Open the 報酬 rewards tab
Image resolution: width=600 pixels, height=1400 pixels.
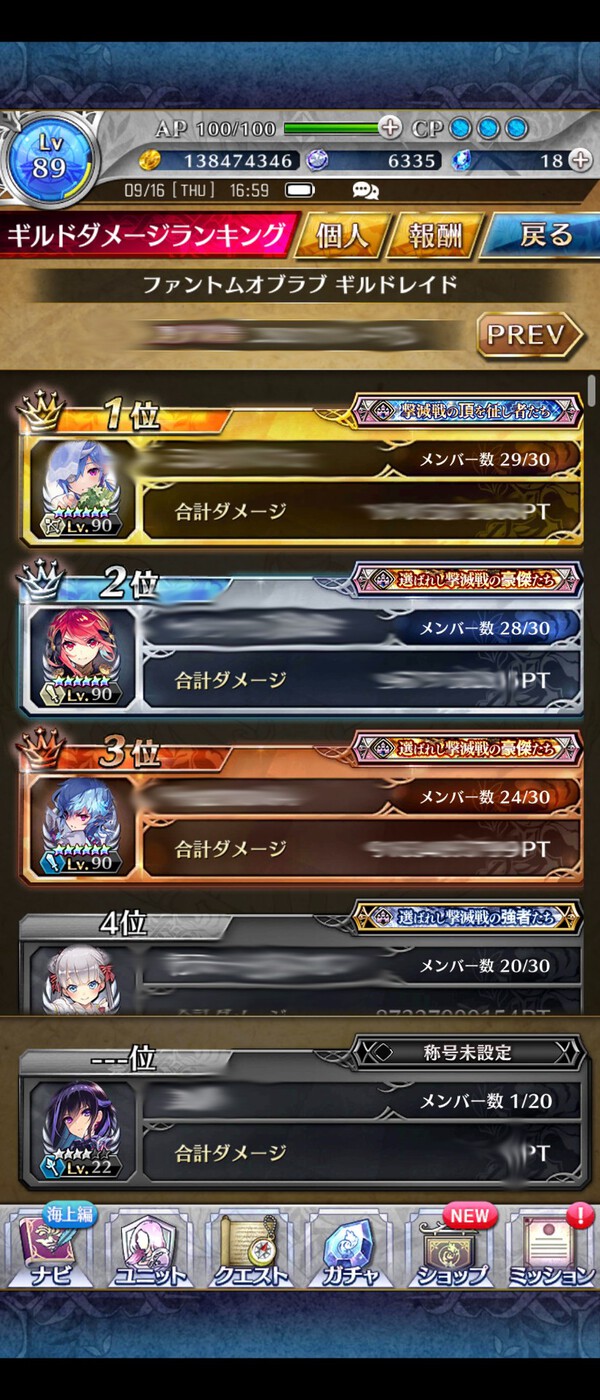point(435,236)
